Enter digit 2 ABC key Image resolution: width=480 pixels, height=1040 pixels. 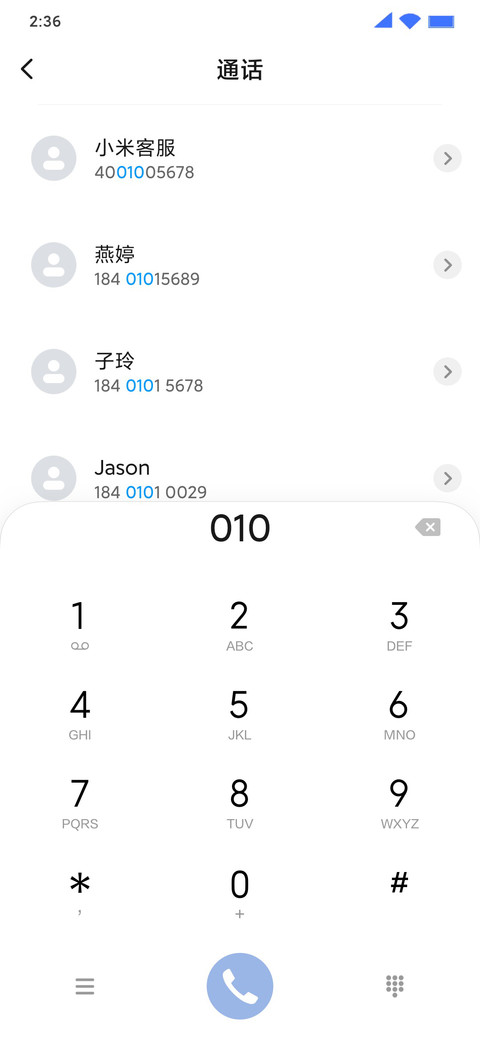pos(239,625)
